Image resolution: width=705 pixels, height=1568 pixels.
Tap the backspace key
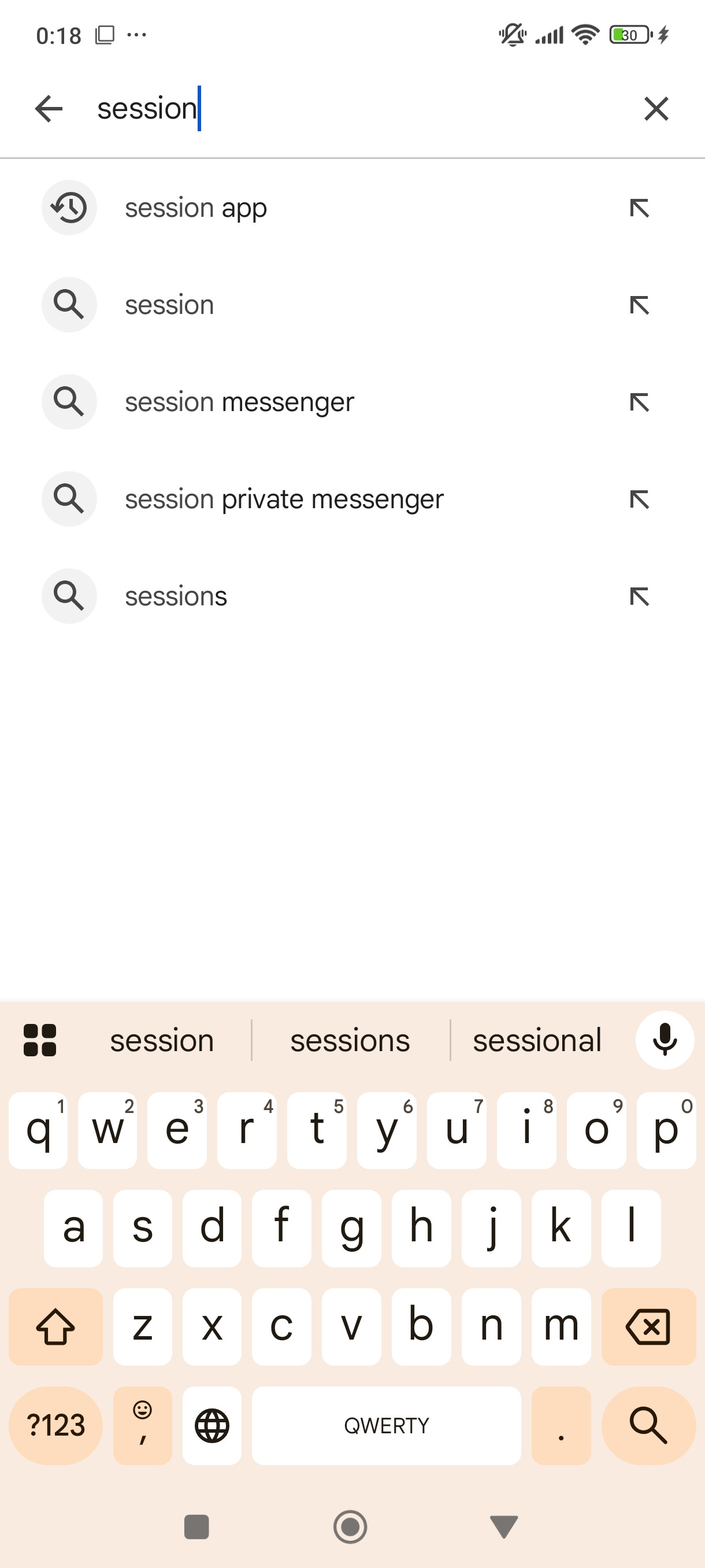pyautogui.click(x=648, y=1326)
